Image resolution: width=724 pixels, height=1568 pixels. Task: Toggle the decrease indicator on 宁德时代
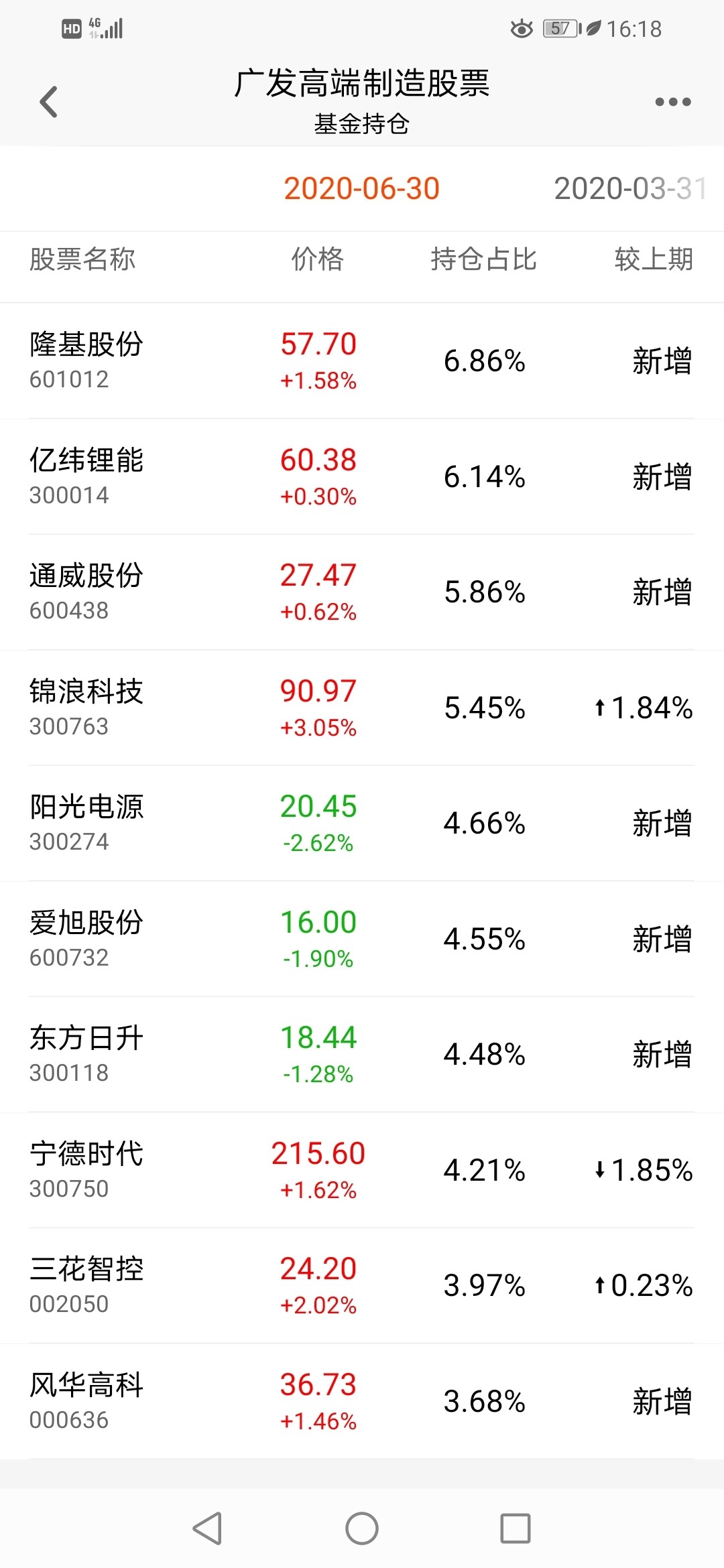point(647,1171)
